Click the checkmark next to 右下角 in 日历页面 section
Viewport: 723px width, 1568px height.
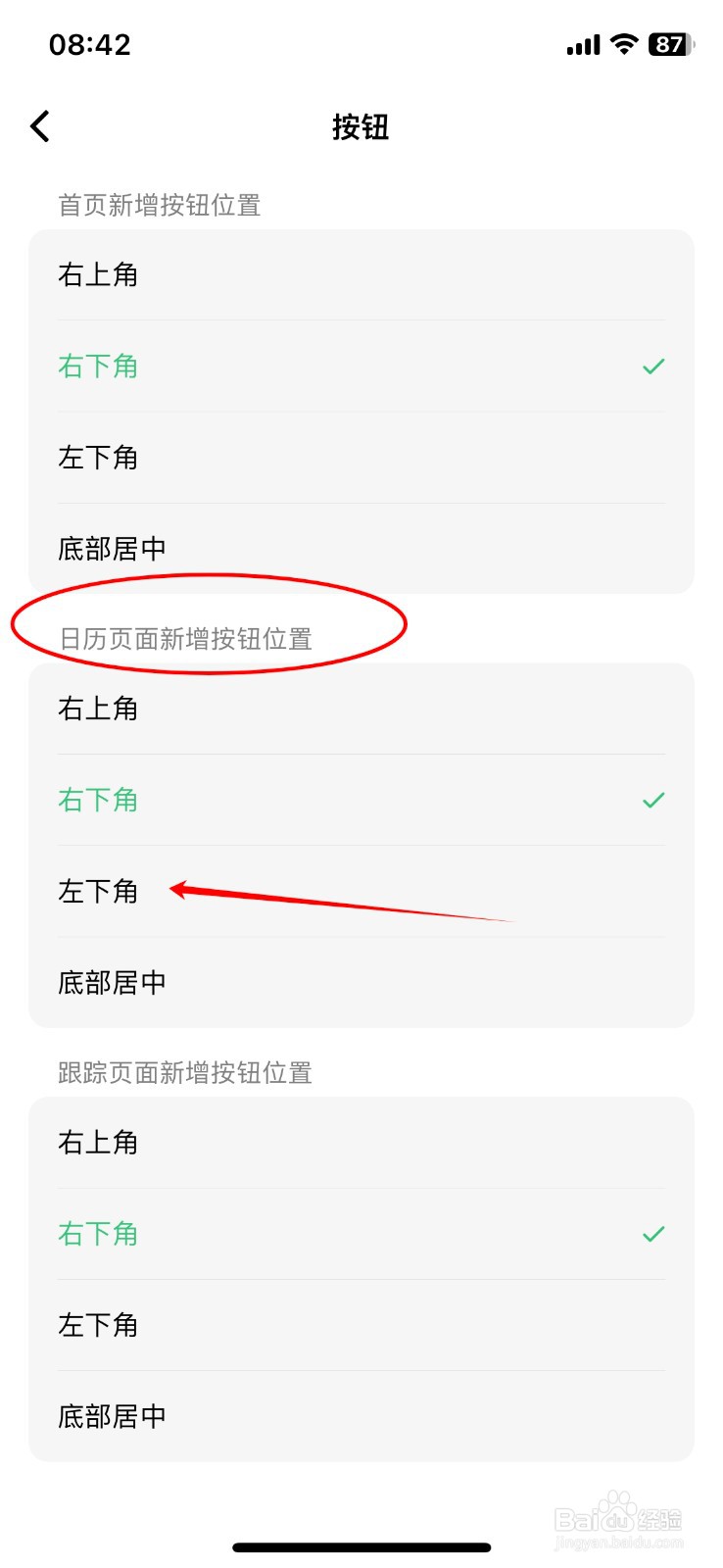[652, 800]
